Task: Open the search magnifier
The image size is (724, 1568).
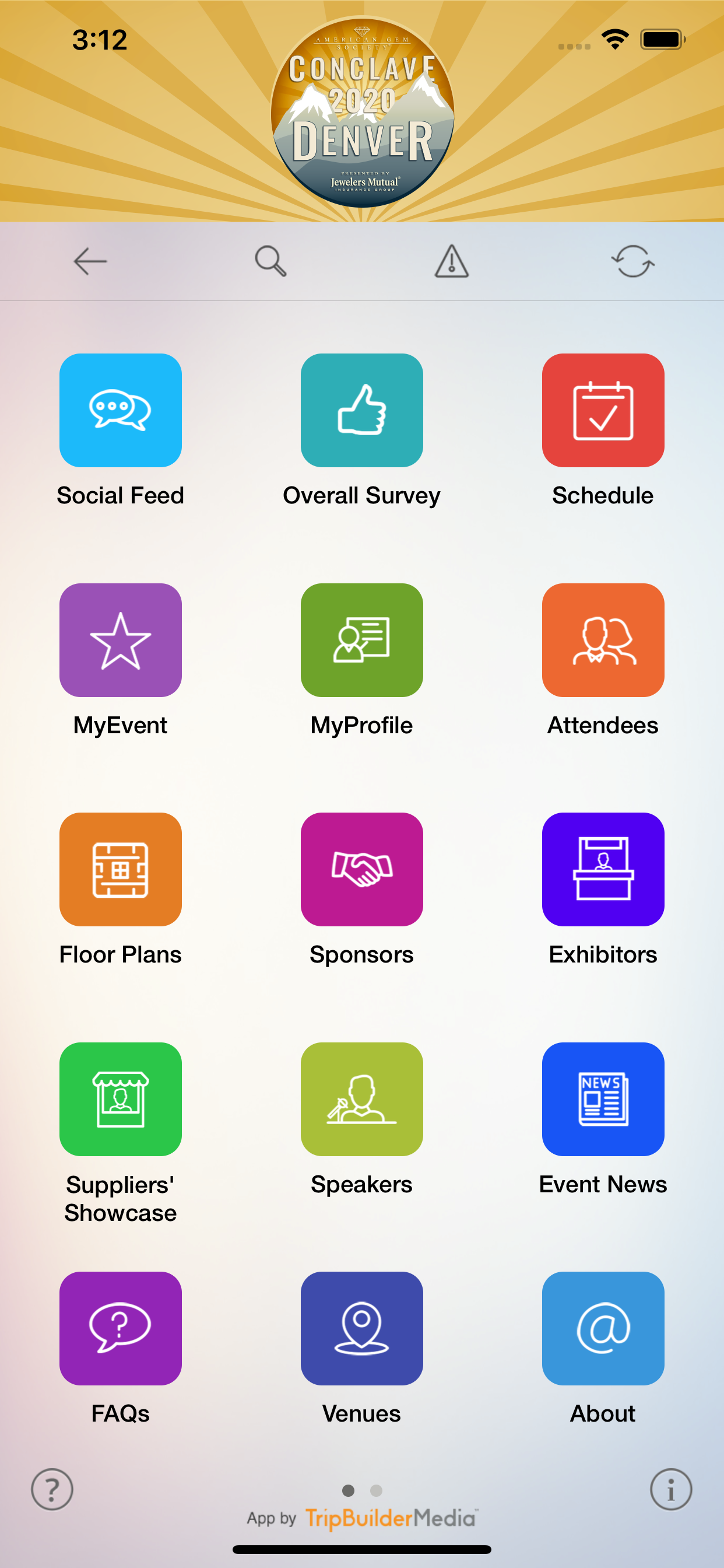Action: 270,261
